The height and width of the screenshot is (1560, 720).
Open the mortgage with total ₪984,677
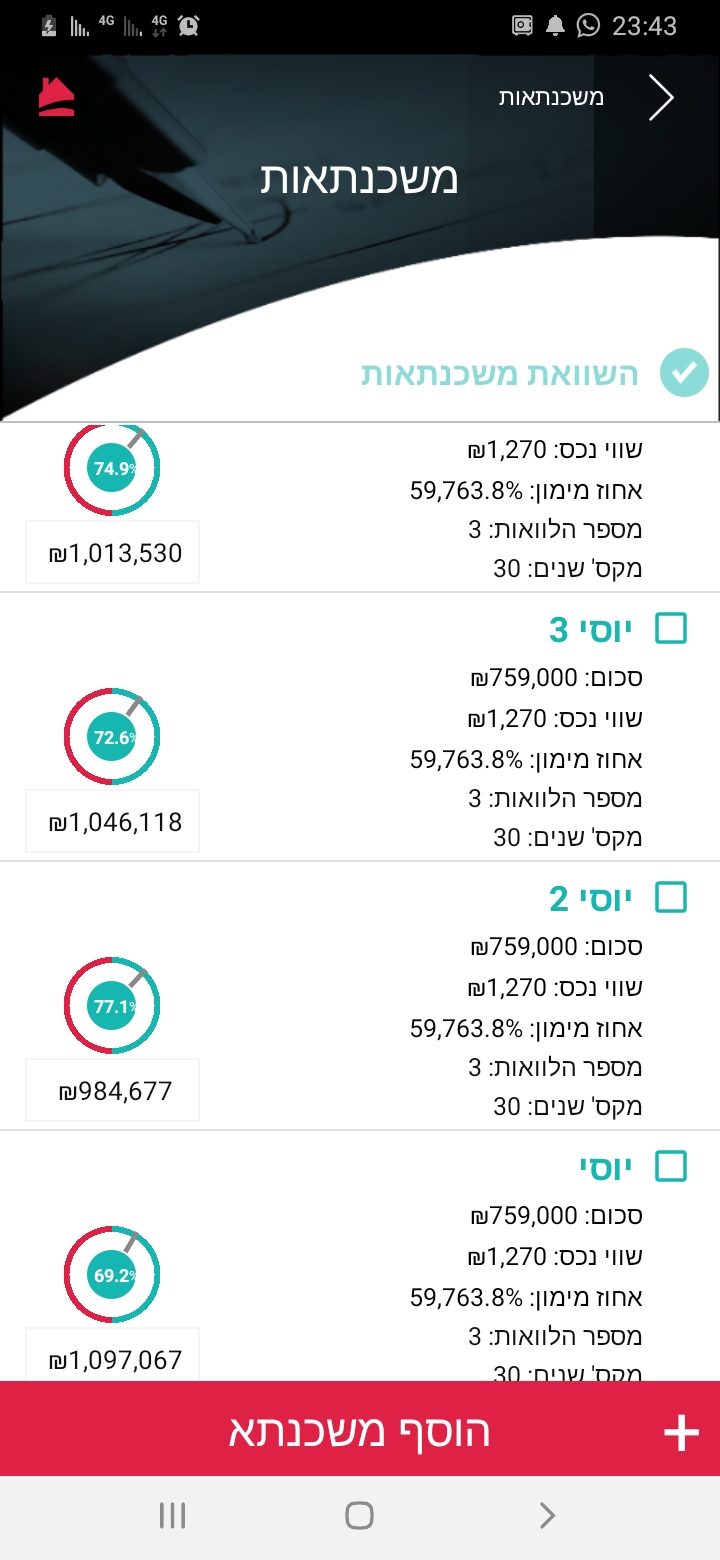pyautogui.click(x=113, y=1090)
